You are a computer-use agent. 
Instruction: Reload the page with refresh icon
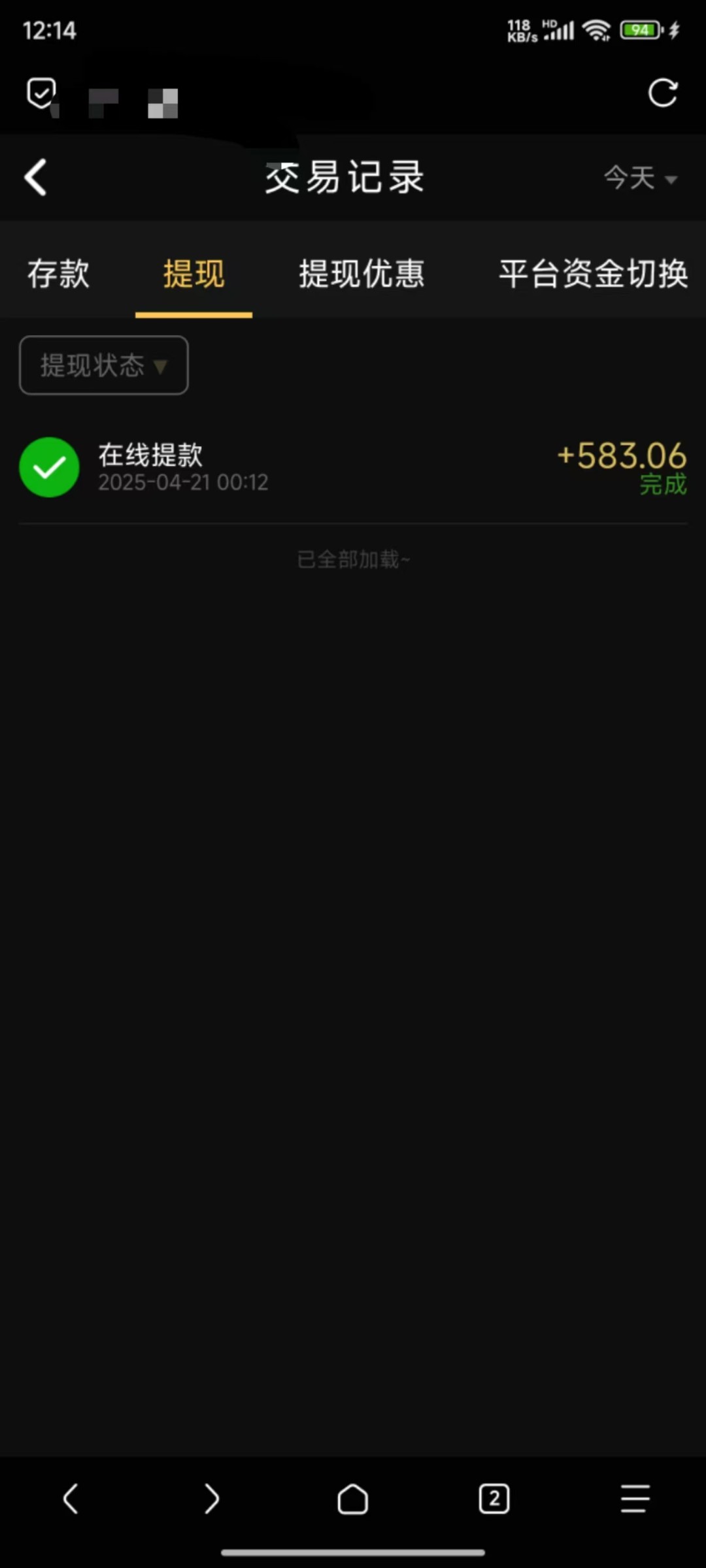pos(662,93)
